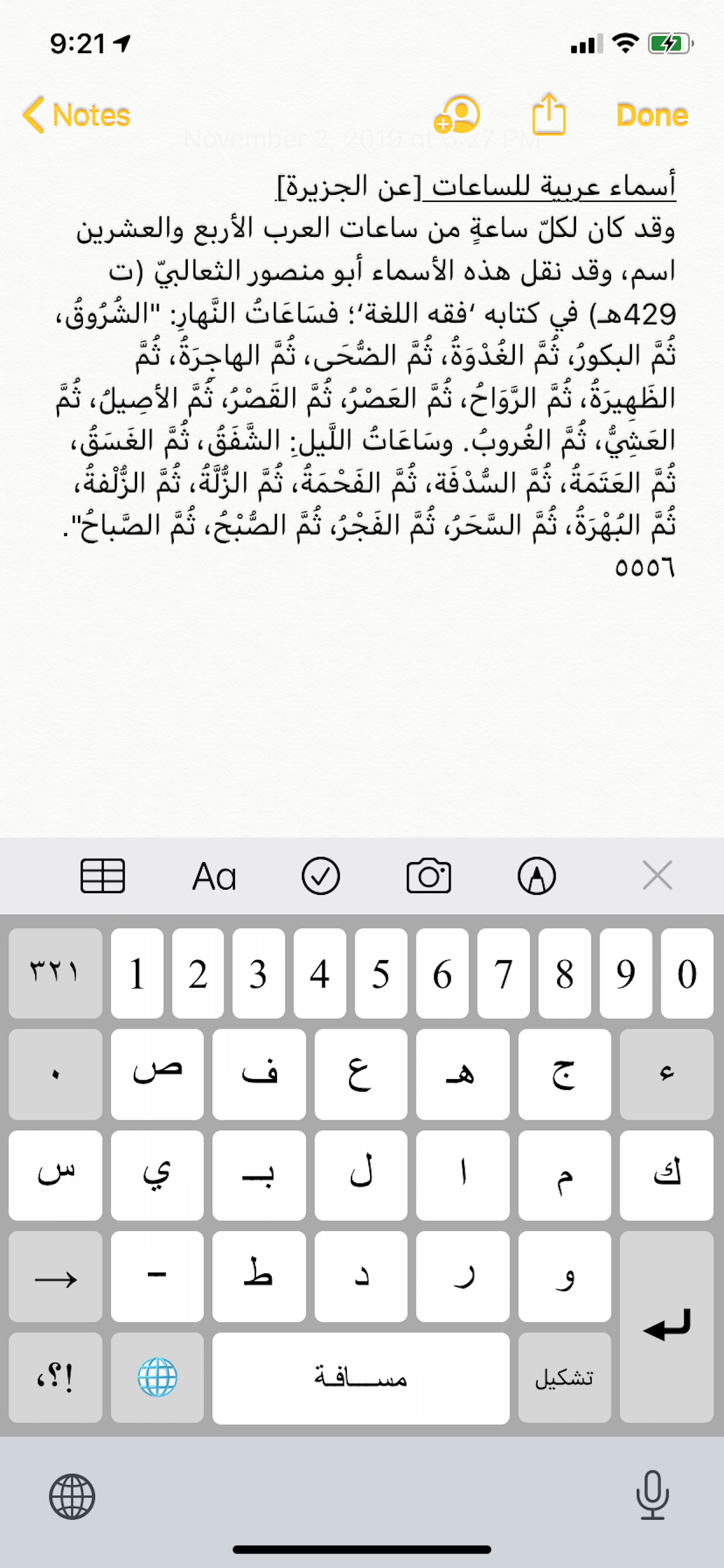Tap Done to finish editing

[x=652, y=114]
